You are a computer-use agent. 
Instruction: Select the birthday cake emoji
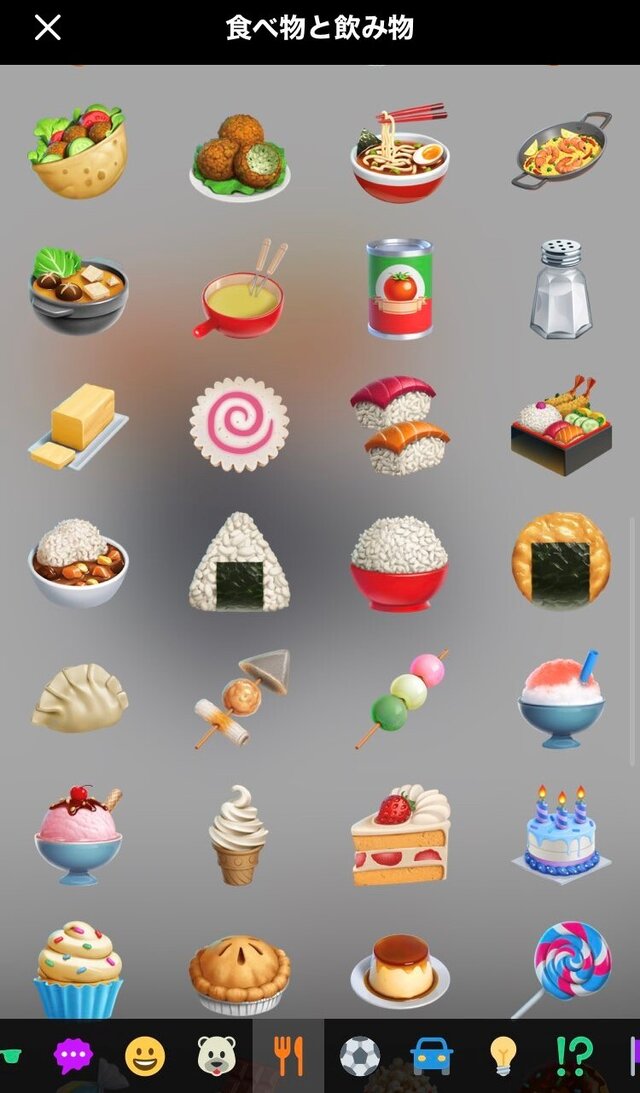(x=560, y=833)
